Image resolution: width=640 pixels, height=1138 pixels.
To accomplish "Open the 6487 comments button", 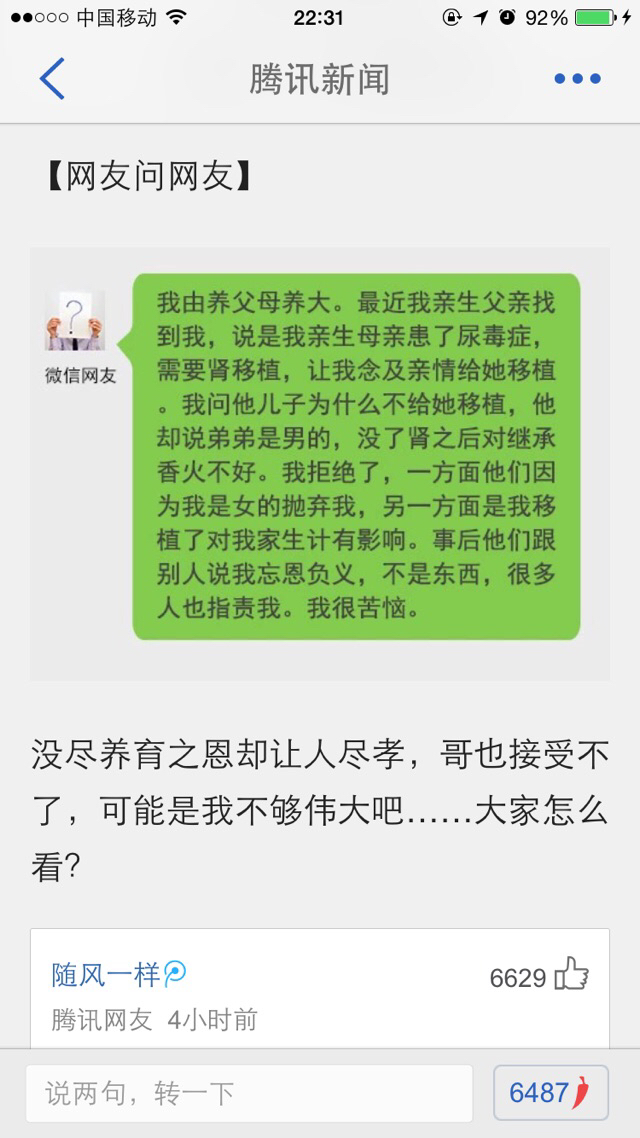I will click(x=551, y=1093).
